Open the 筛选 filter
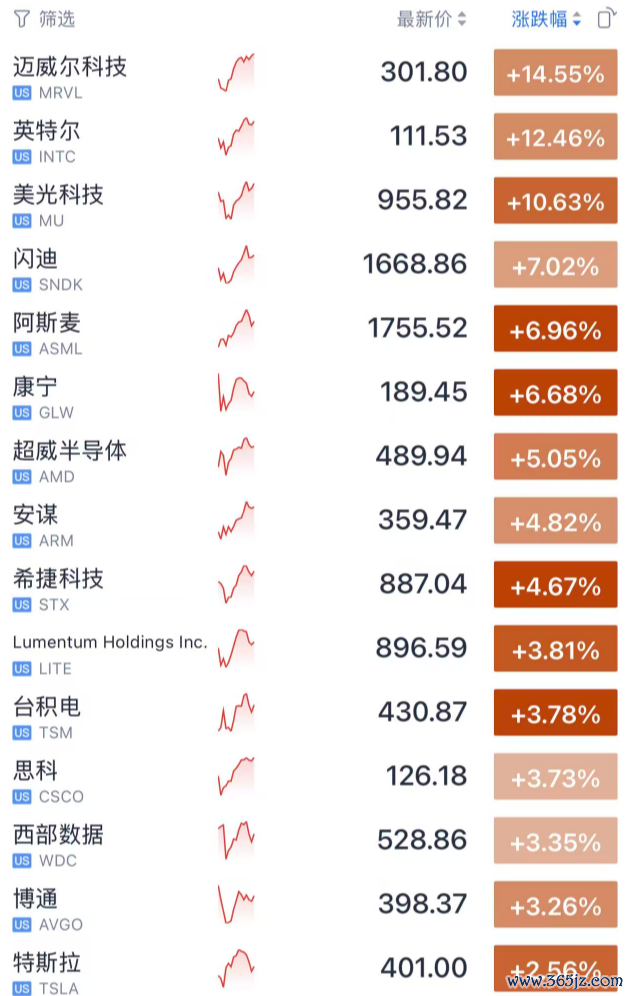 coord(44,19)
